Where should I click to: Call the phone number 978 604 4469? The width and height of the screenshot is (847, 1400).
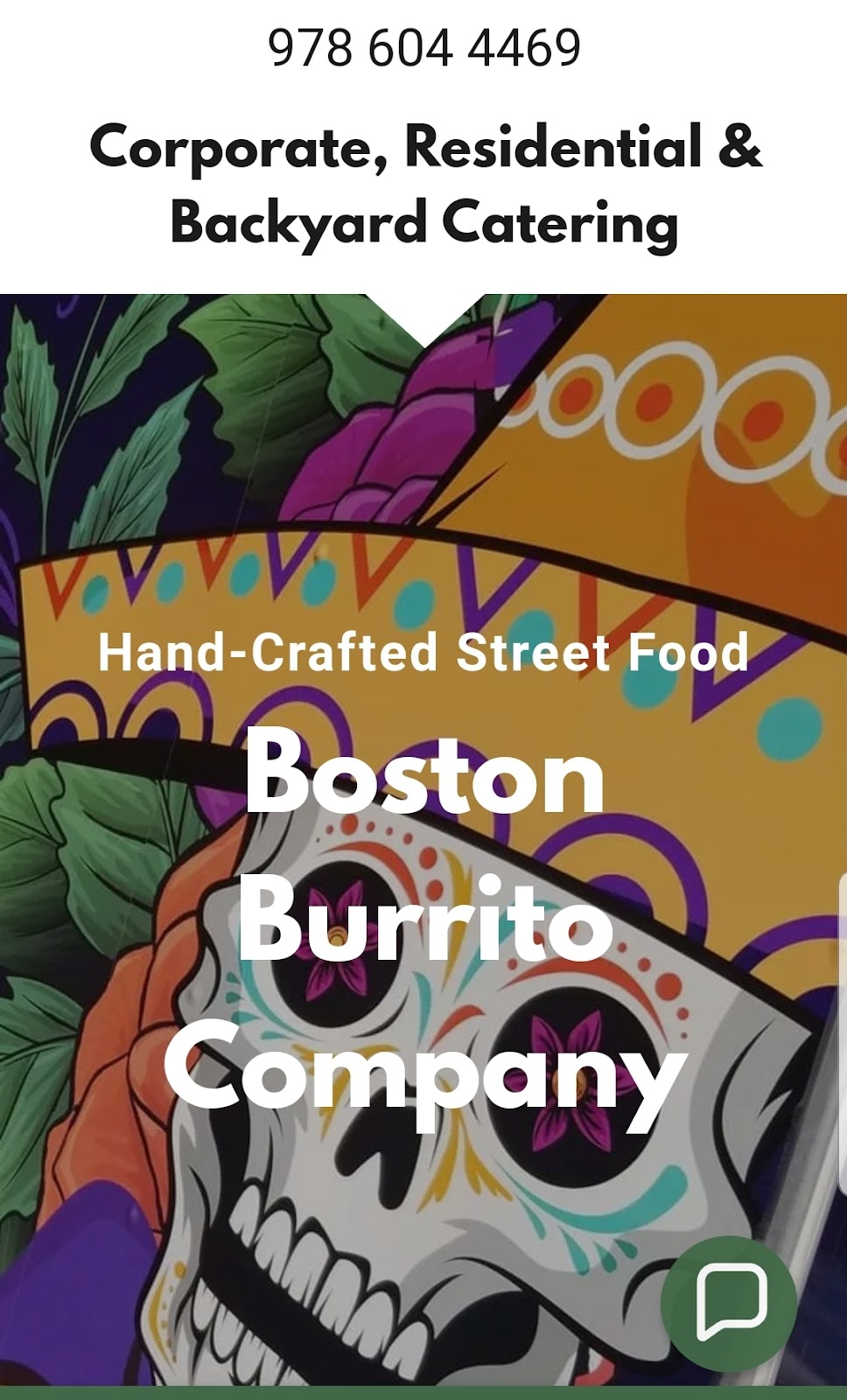[424, 48]
